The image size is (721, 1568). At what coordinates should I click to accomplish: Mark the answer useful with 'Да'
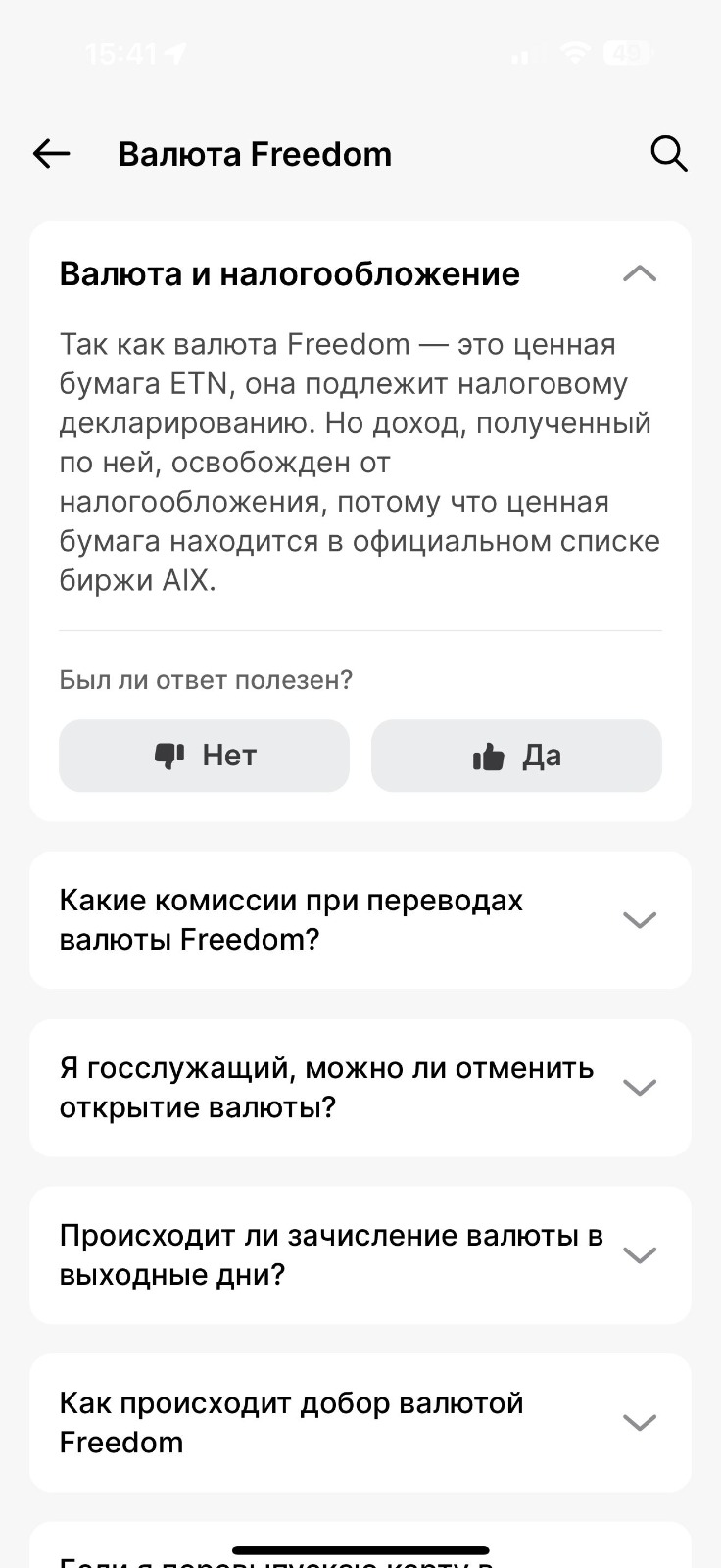(x=516, y=756)
